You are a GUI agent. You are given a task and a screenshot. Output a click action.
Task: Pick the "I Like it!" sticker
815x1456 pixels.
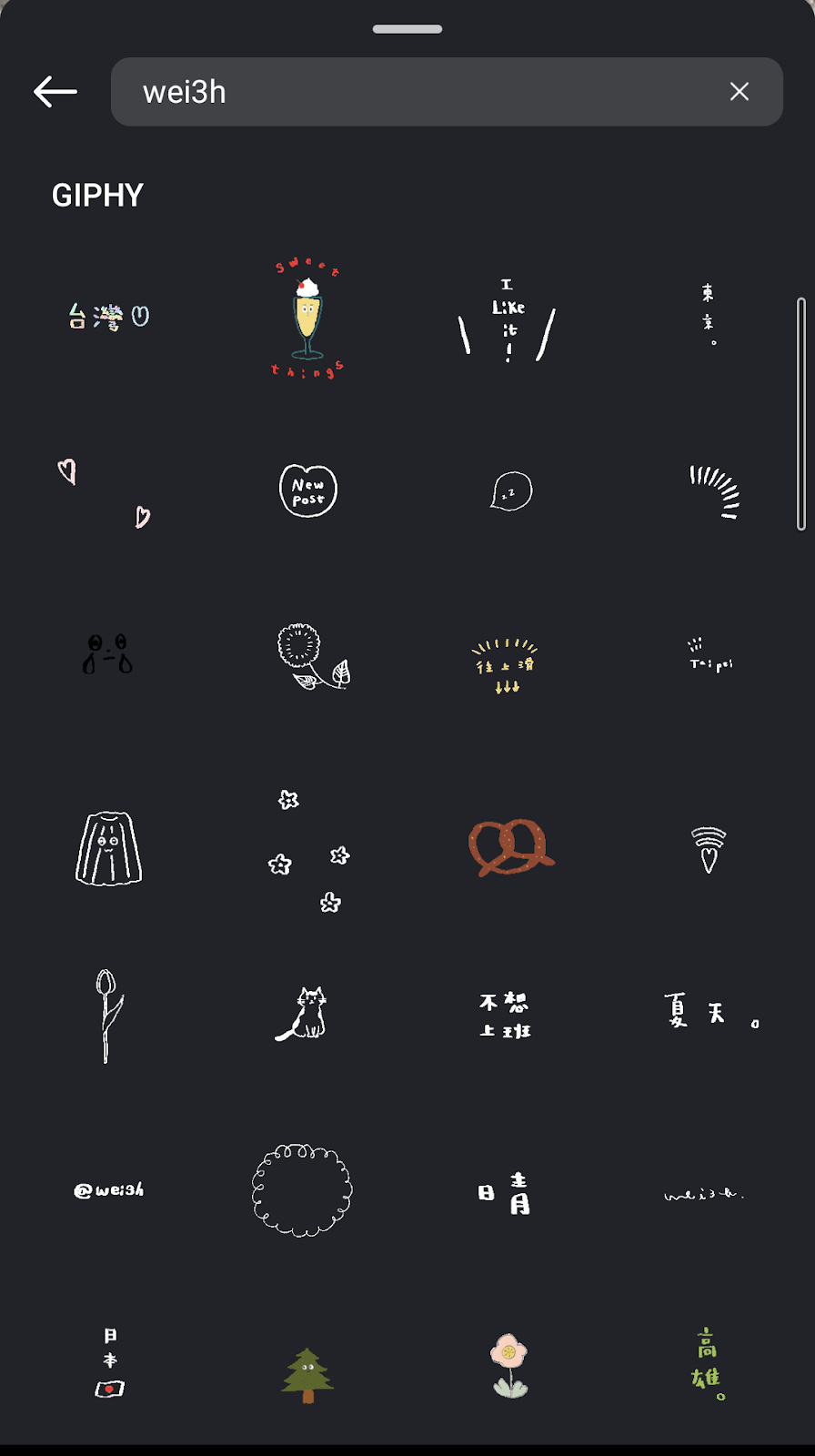(508, 320)
